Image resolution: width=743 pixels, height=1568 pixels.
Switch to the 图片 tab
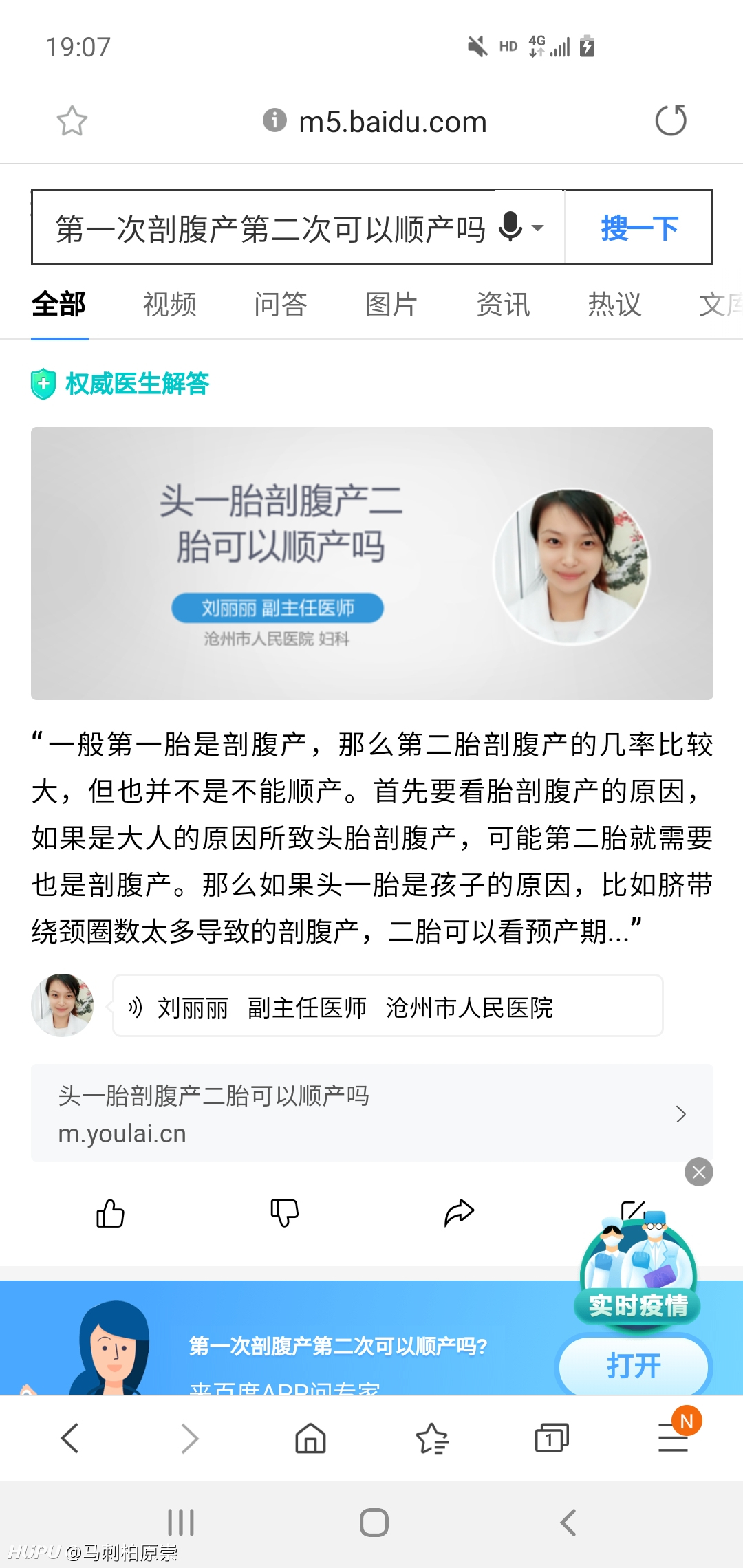click(x=391, y=304)
